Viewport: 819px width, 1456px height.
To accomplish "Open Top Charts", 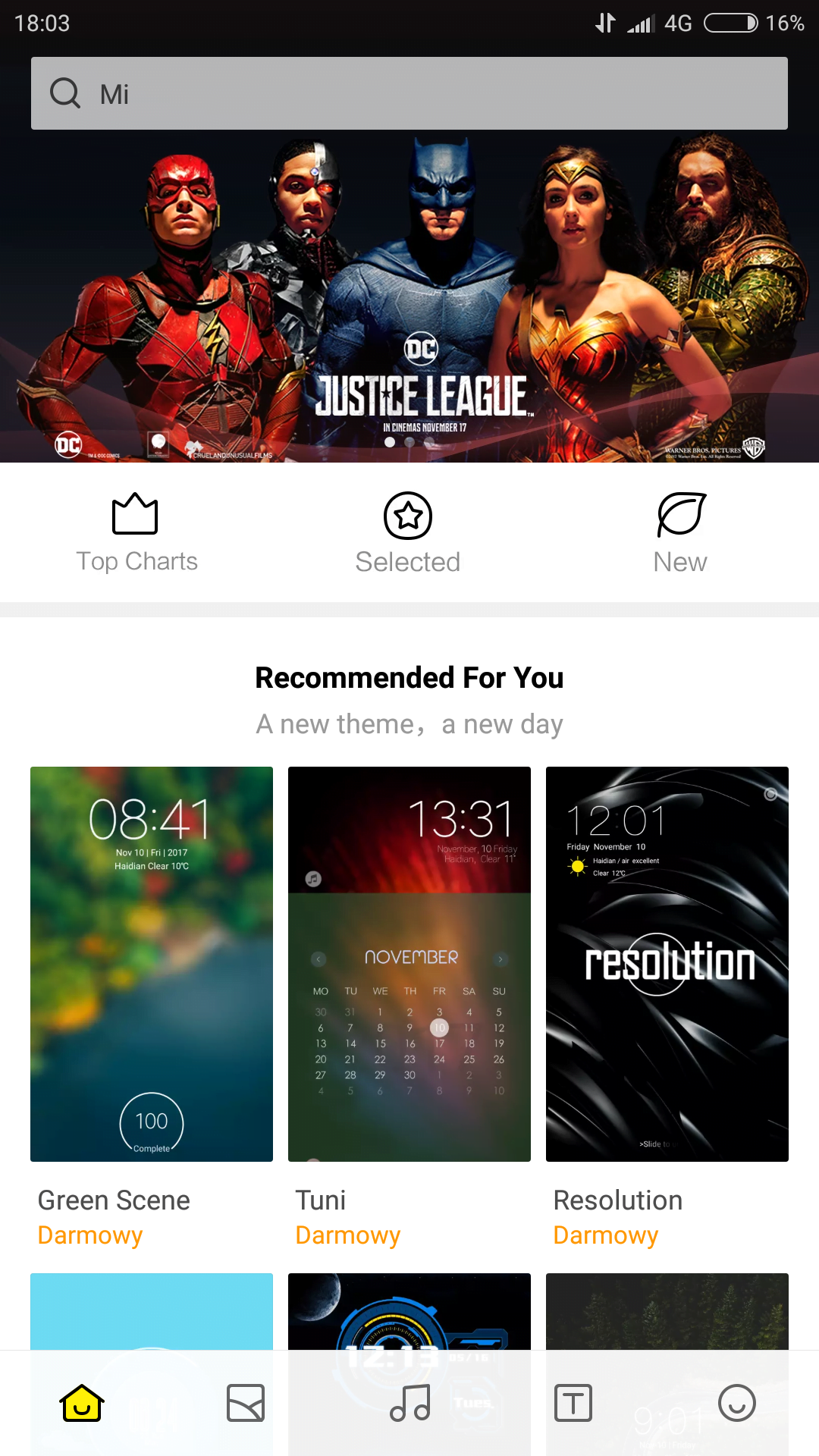I will pos(136,533).
